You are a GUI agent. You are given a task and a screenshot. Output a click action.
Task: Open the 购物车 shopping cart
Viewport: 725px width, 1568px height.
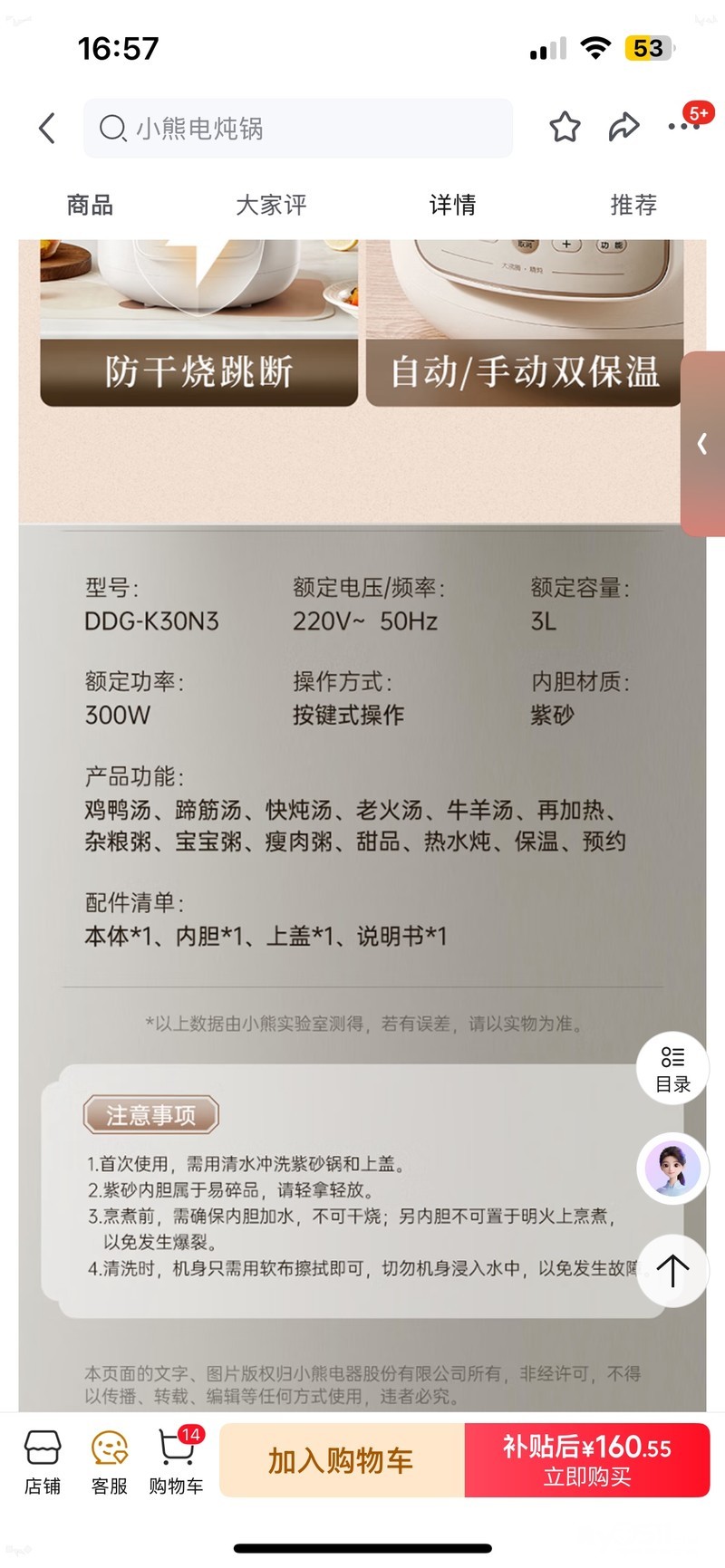coord(177,1462)
